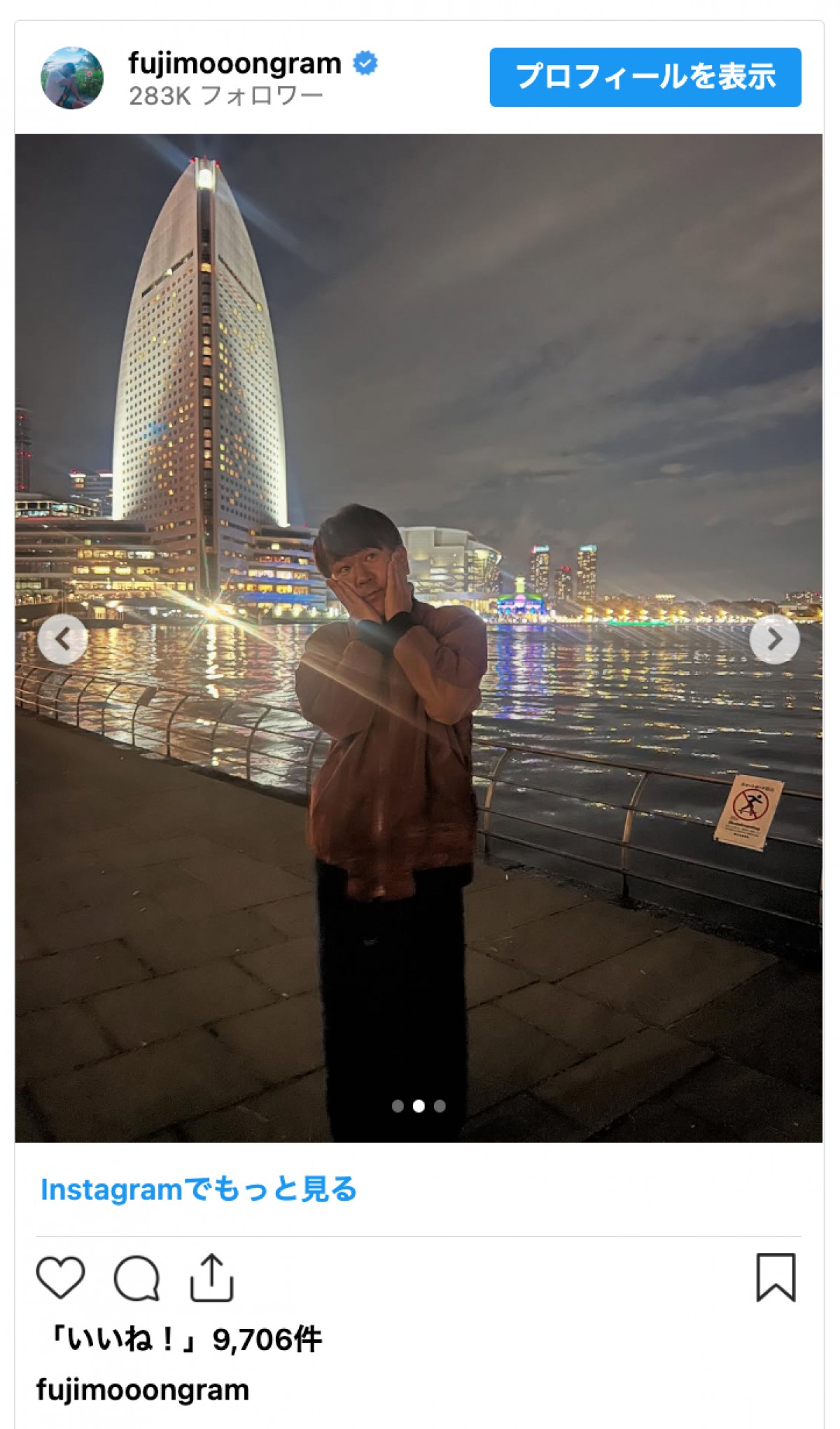
Task: View the 9,706件 likes count
Action: pos(182,1339)
